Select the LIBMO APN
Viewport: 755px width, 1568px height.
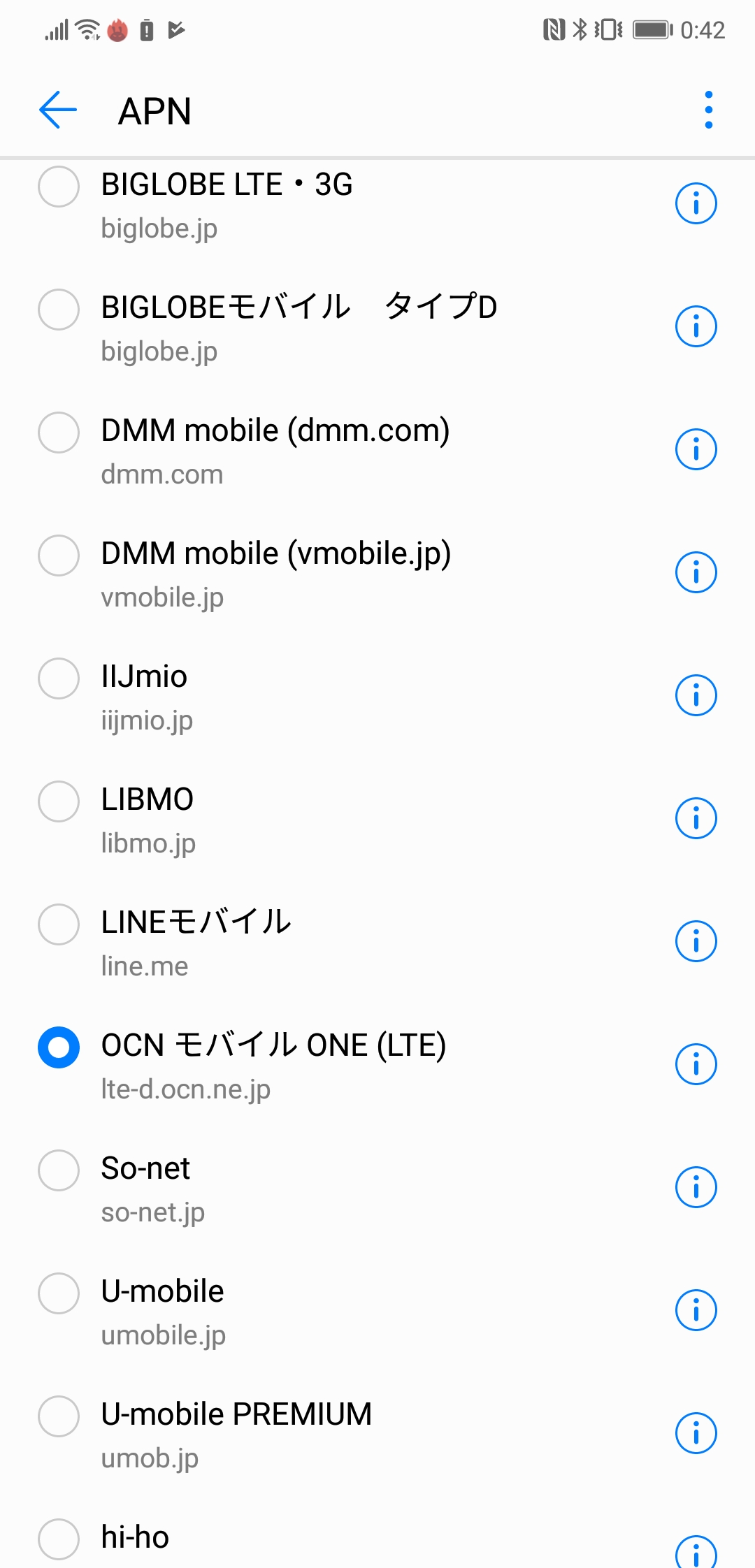59,801
